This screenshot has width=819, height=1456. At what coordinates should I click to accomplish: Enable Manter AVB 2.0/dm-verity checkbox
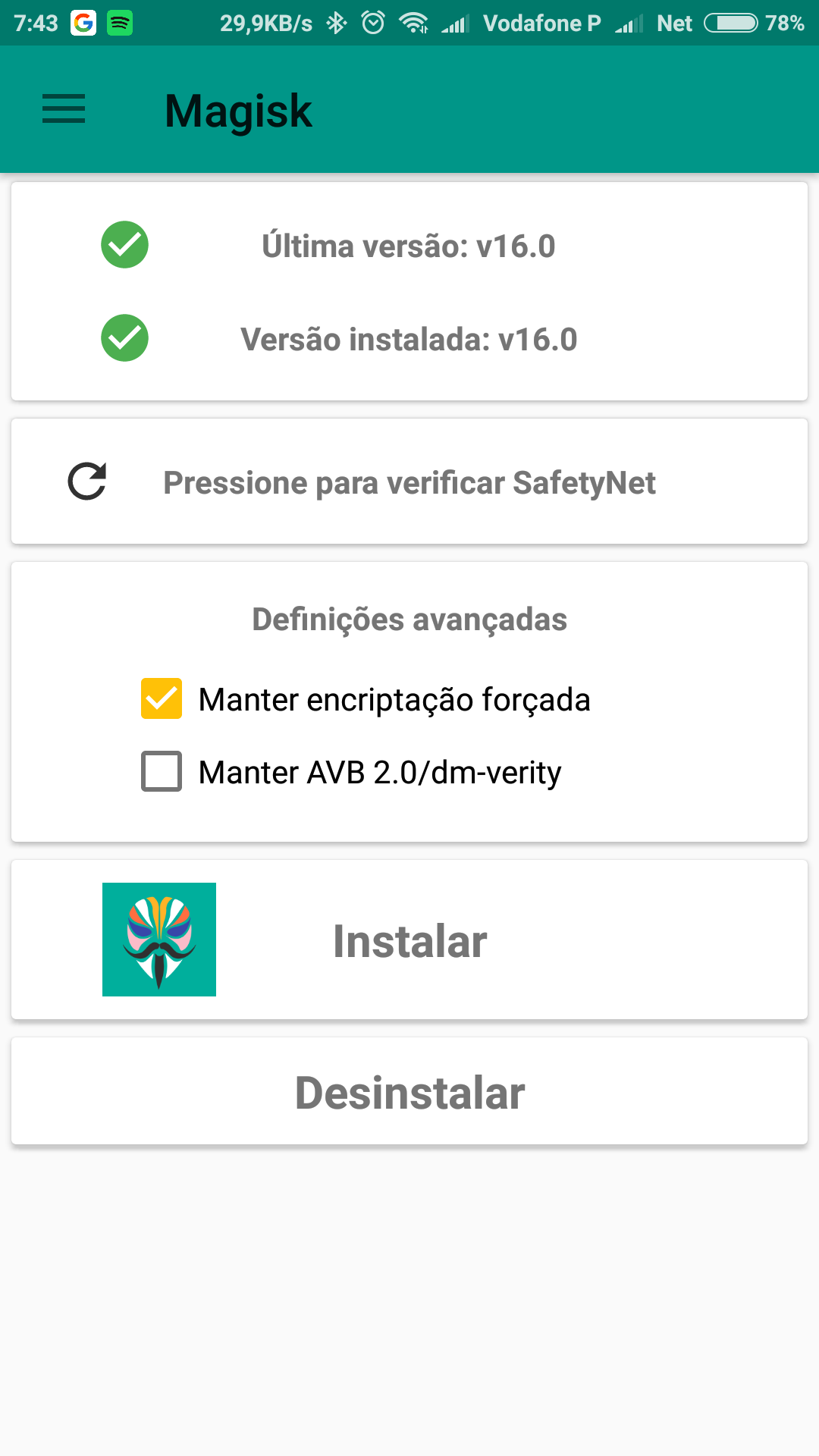162,771
